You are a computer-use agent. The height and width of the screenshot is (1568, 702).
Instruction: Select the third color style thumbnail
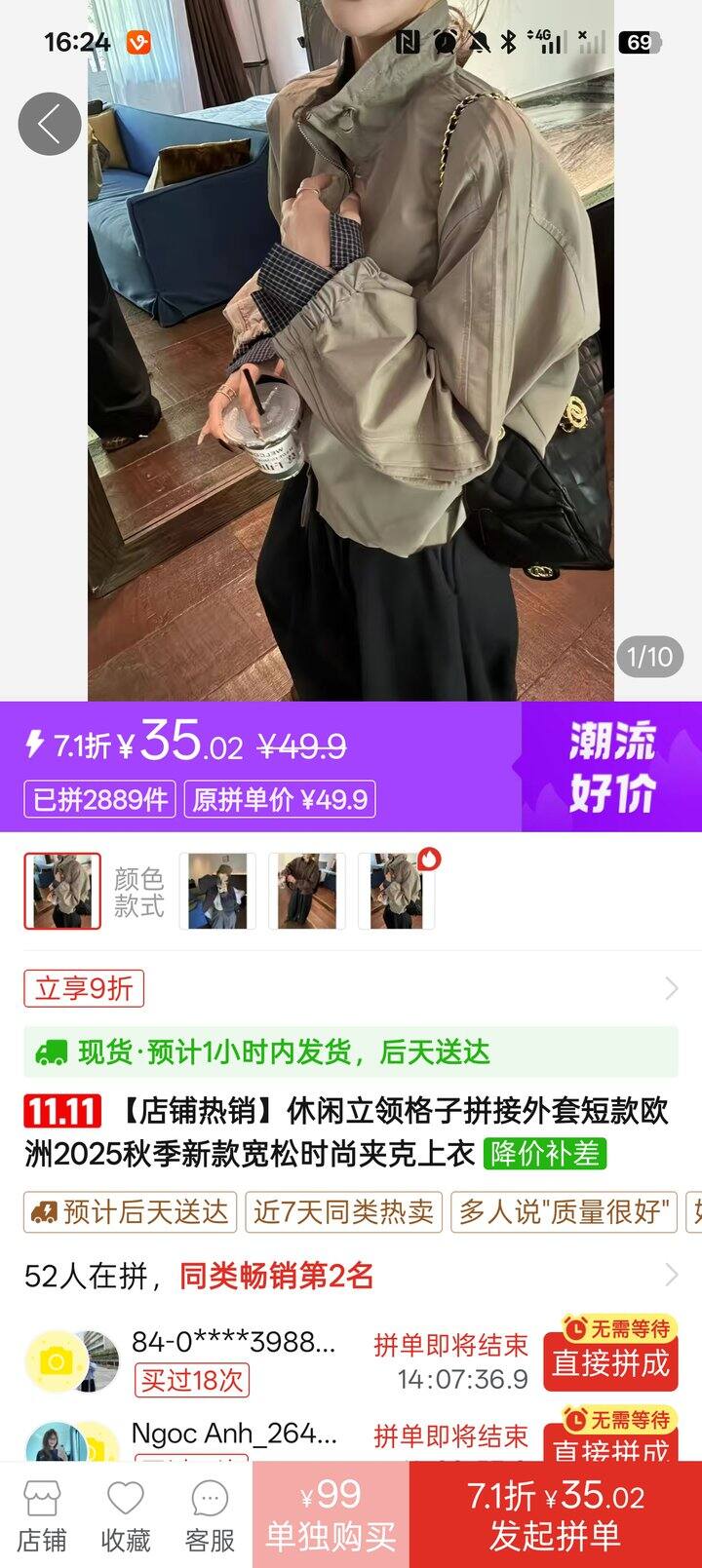[307, 891]
